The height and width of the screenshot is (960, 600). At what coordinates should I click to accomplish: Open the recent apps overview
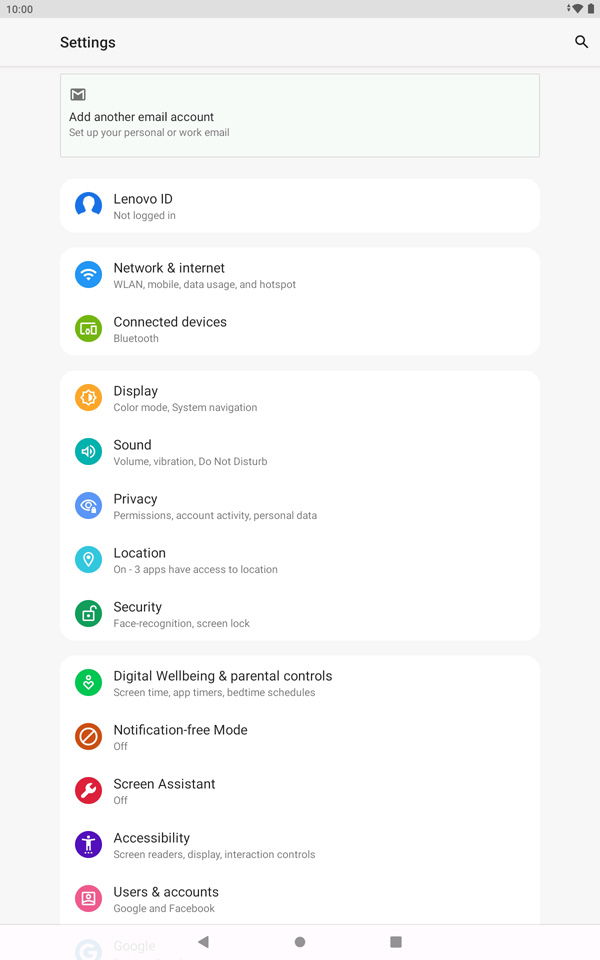tap(396, 942)
